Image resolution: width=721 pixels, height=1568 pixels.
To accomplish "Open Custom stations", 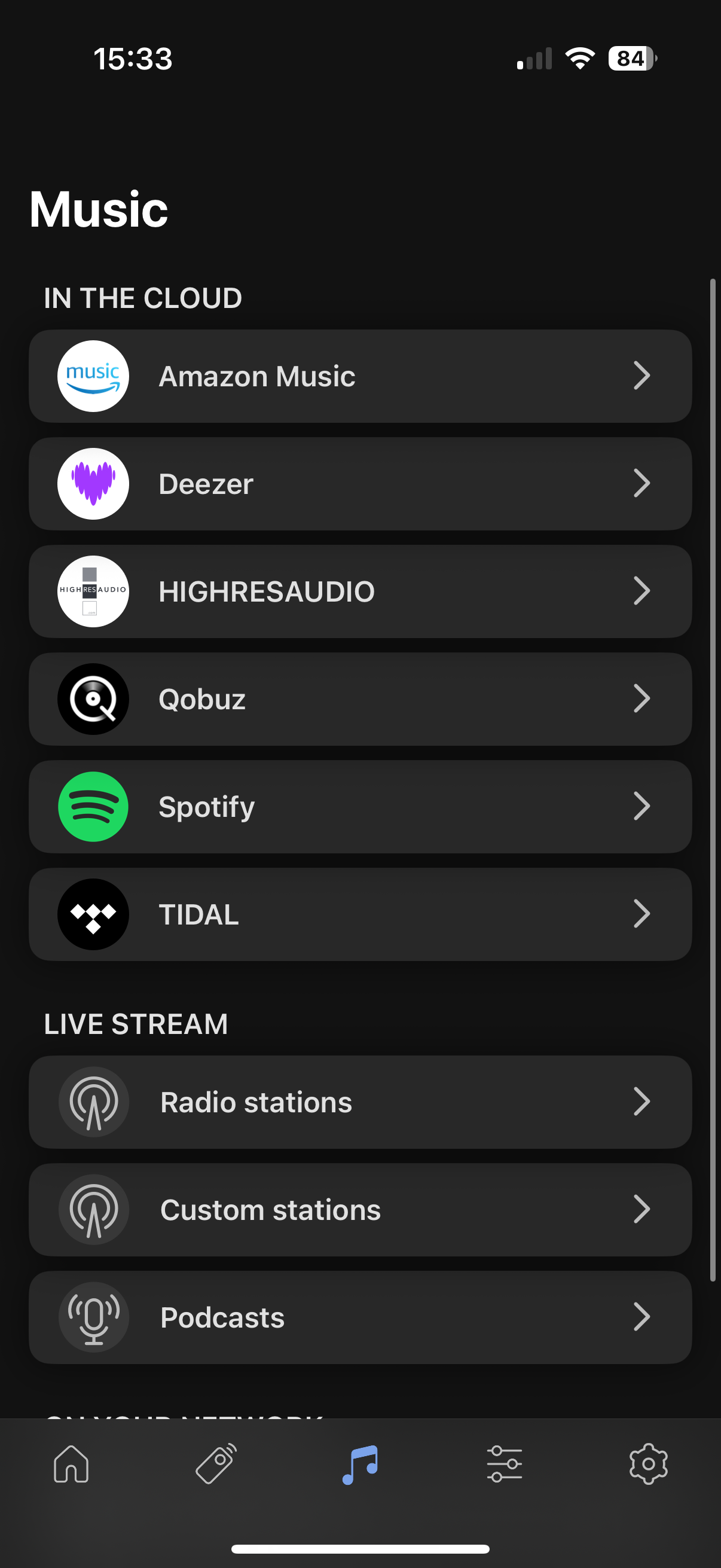I will tap(360, 1209).
